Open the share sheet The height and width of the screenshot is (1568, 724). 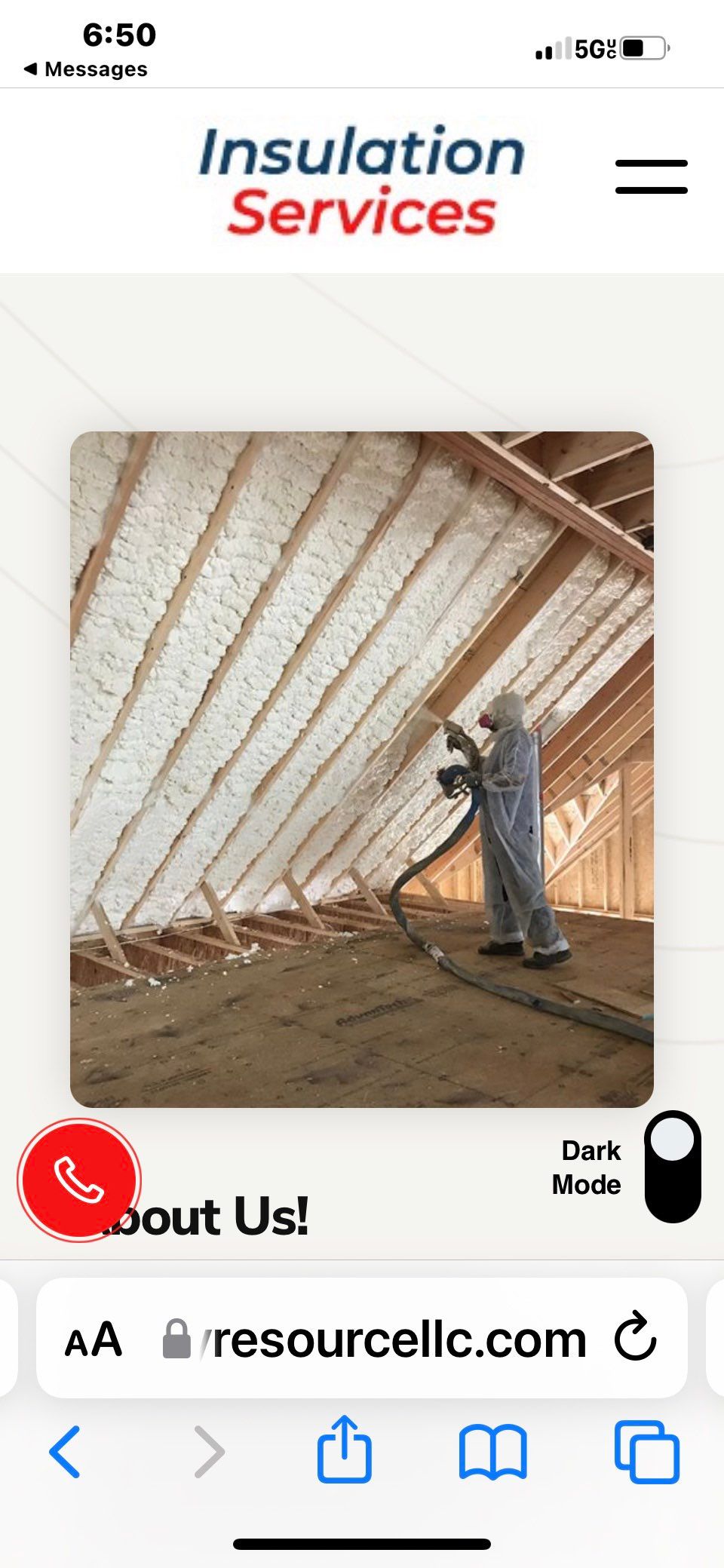click(345, 1450)
